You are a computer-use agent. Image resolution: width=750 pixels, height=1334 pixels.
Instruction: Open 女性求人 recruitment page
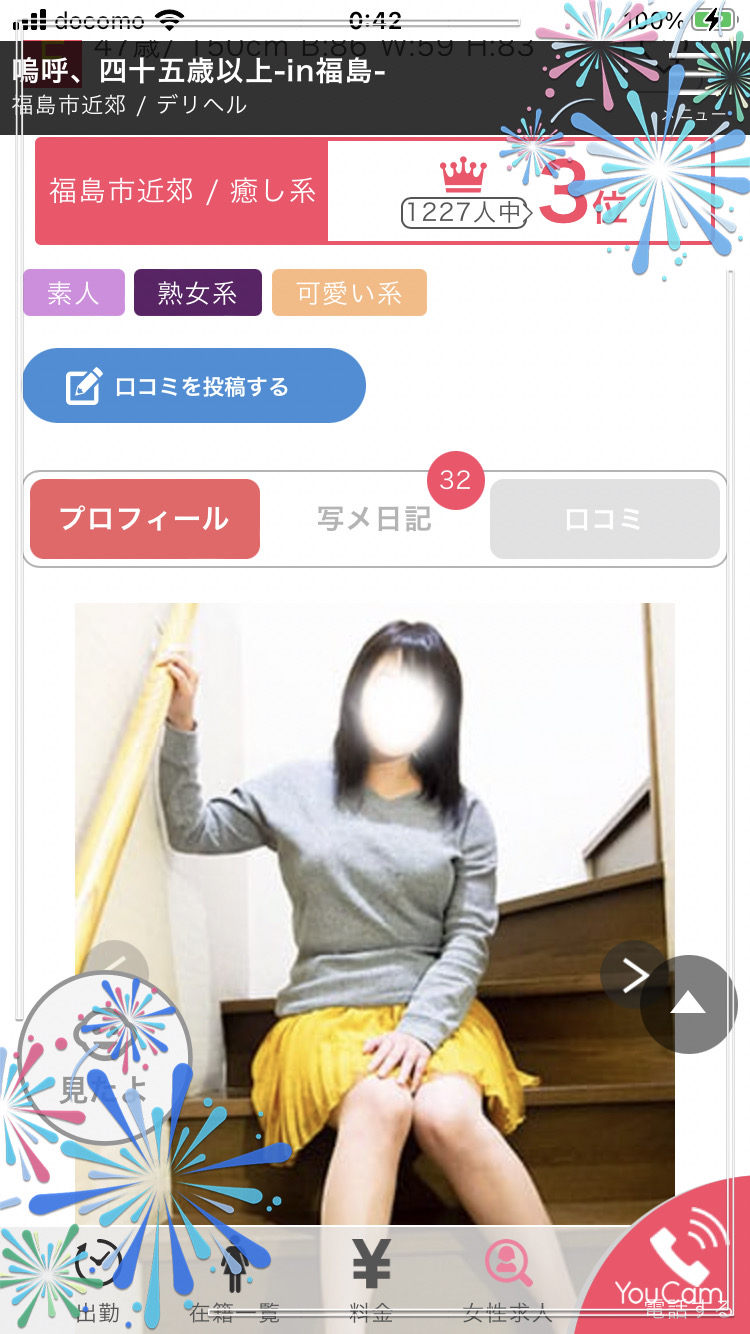point(507,1282)
